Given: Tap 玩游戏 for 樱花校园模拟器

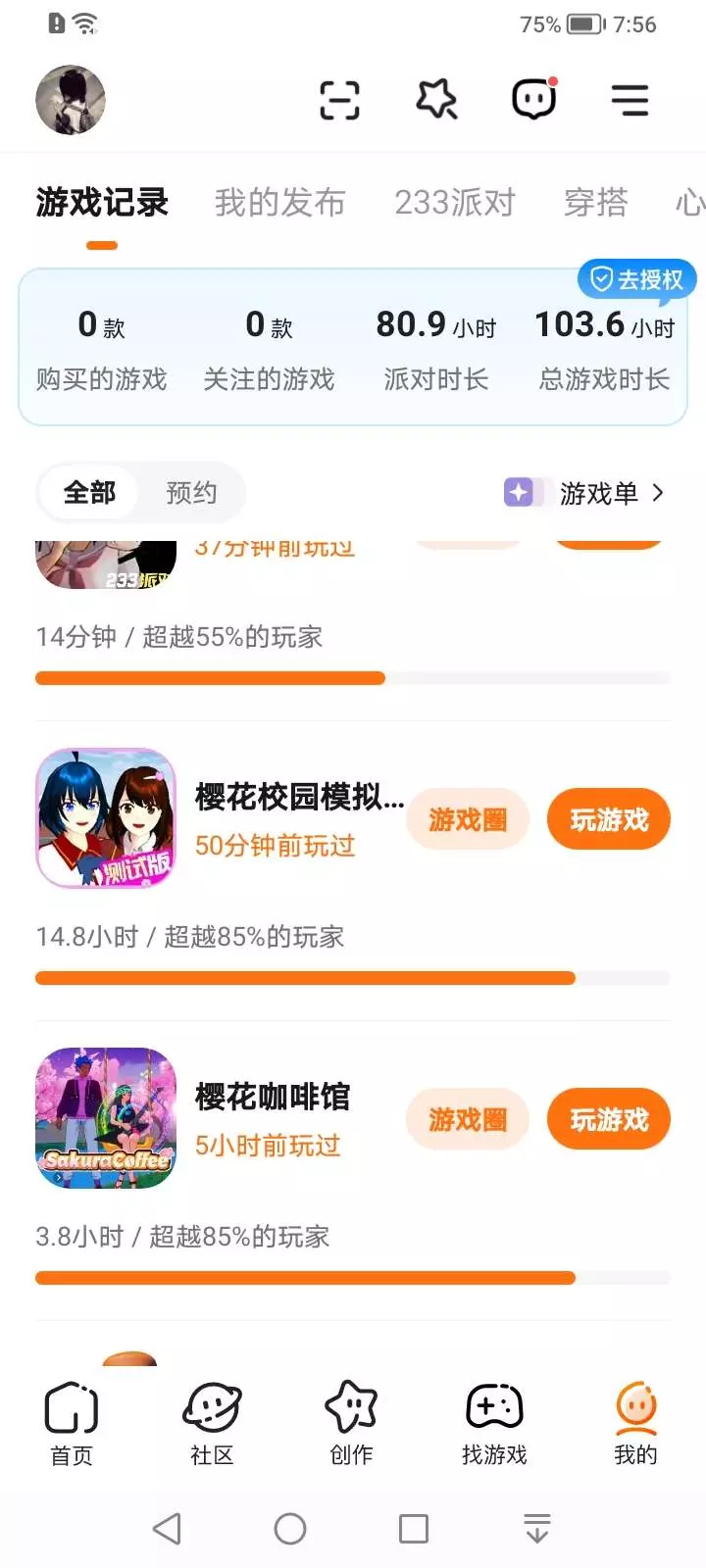Looking at the screenshot, I should tap(609, 819).
